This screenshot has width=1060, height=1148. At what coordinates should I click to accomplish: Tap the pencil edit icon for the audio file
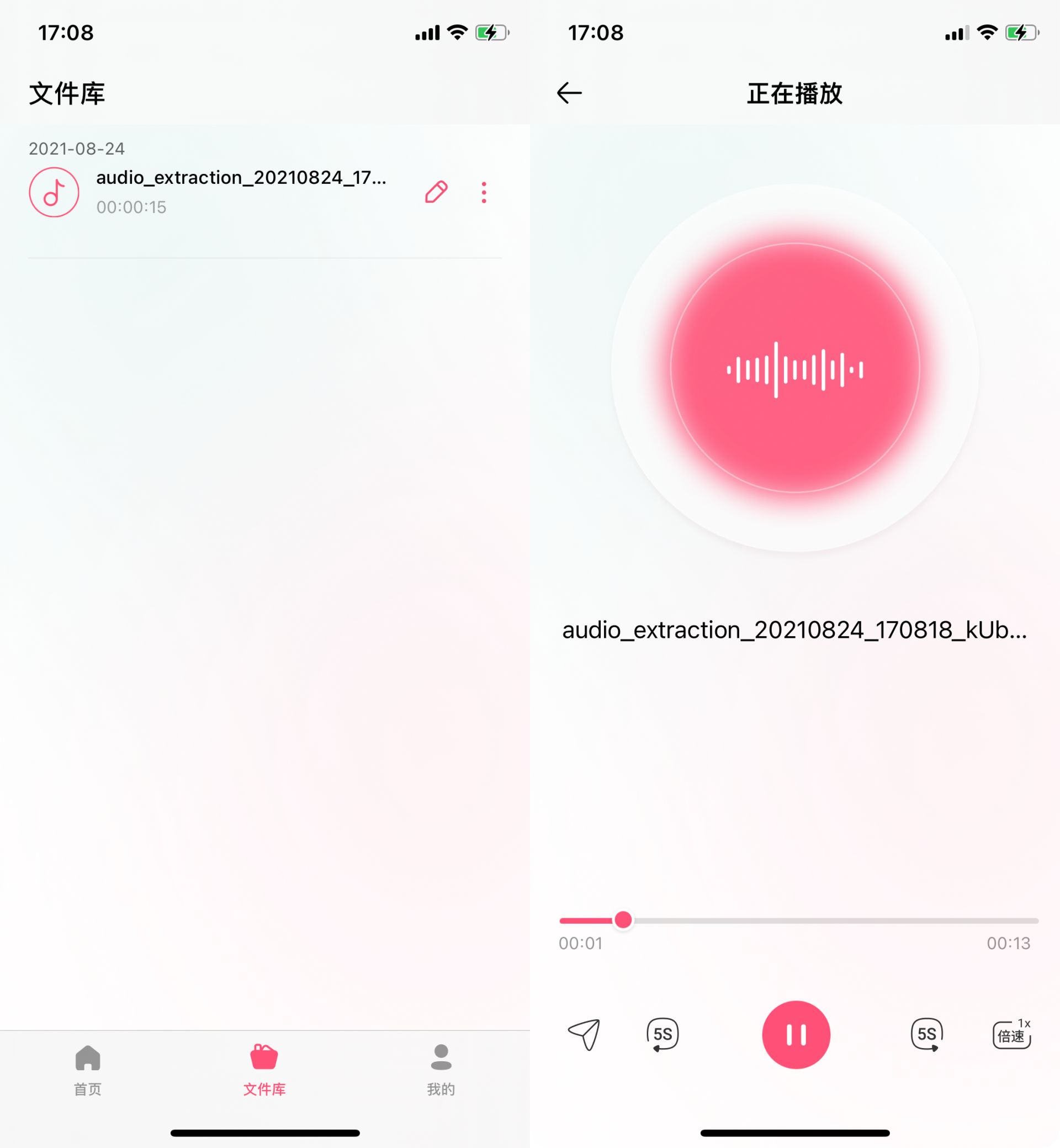point(436,192)
